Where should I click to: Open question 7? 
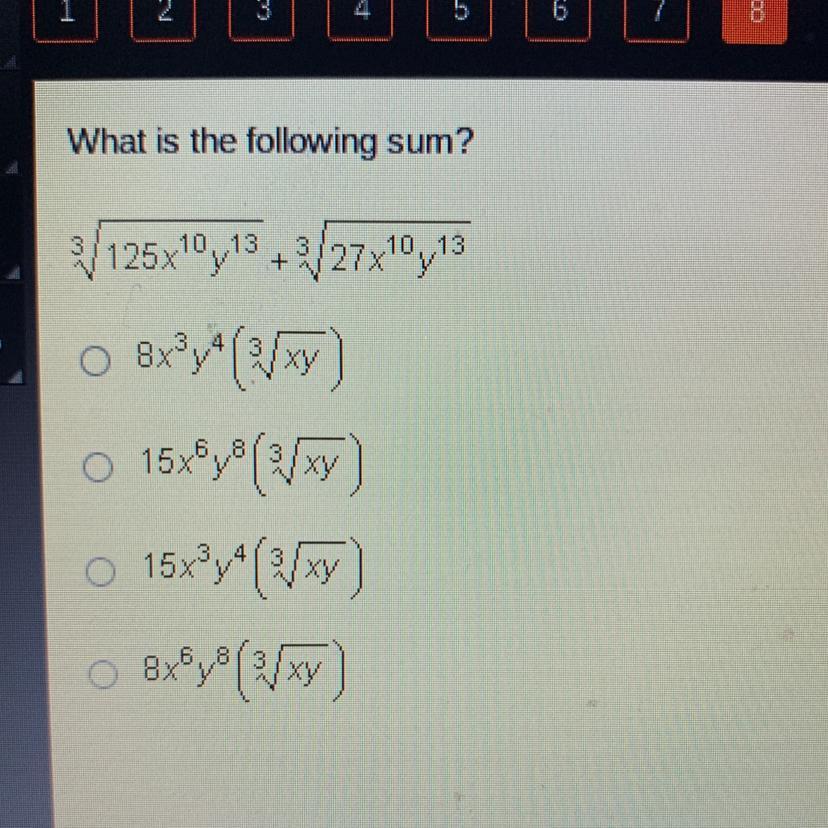[656, 19]
